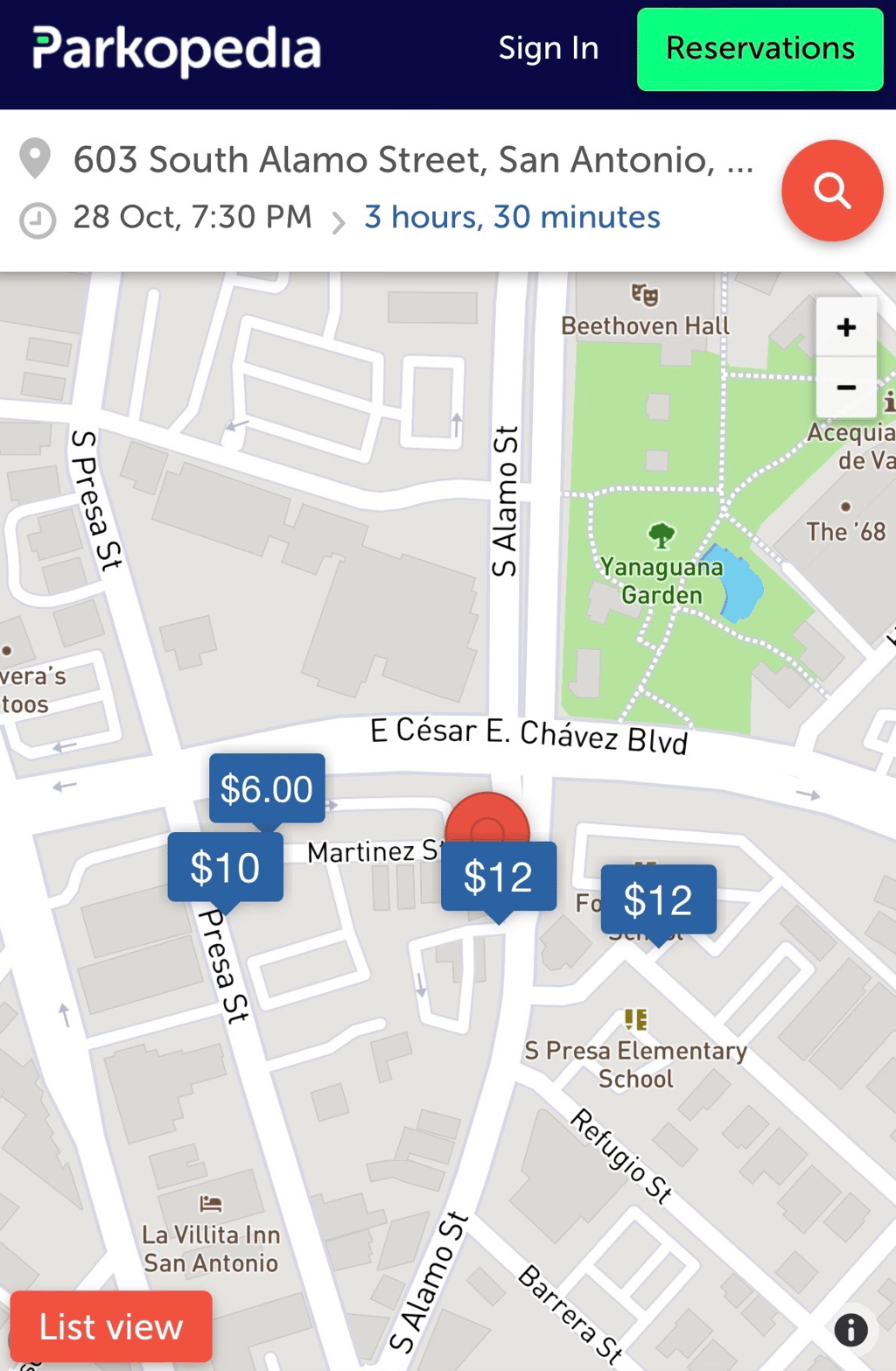Edit the 603 South Alamo Street address
The width and height of the screenshot is (896, 1371).
click(412, 160)
